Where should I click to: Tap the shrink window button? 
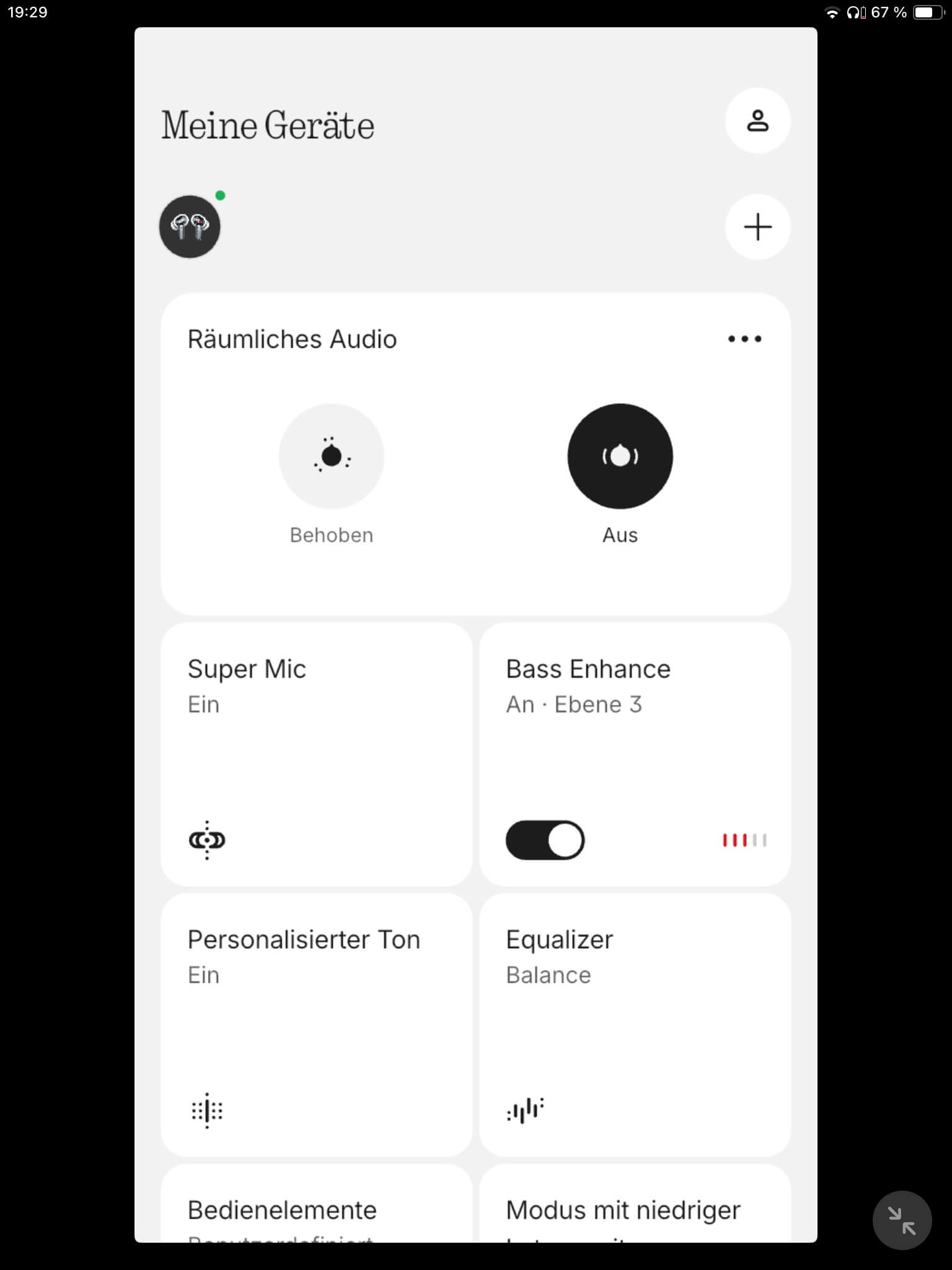pyautogui.click(x=902, y=1220)
